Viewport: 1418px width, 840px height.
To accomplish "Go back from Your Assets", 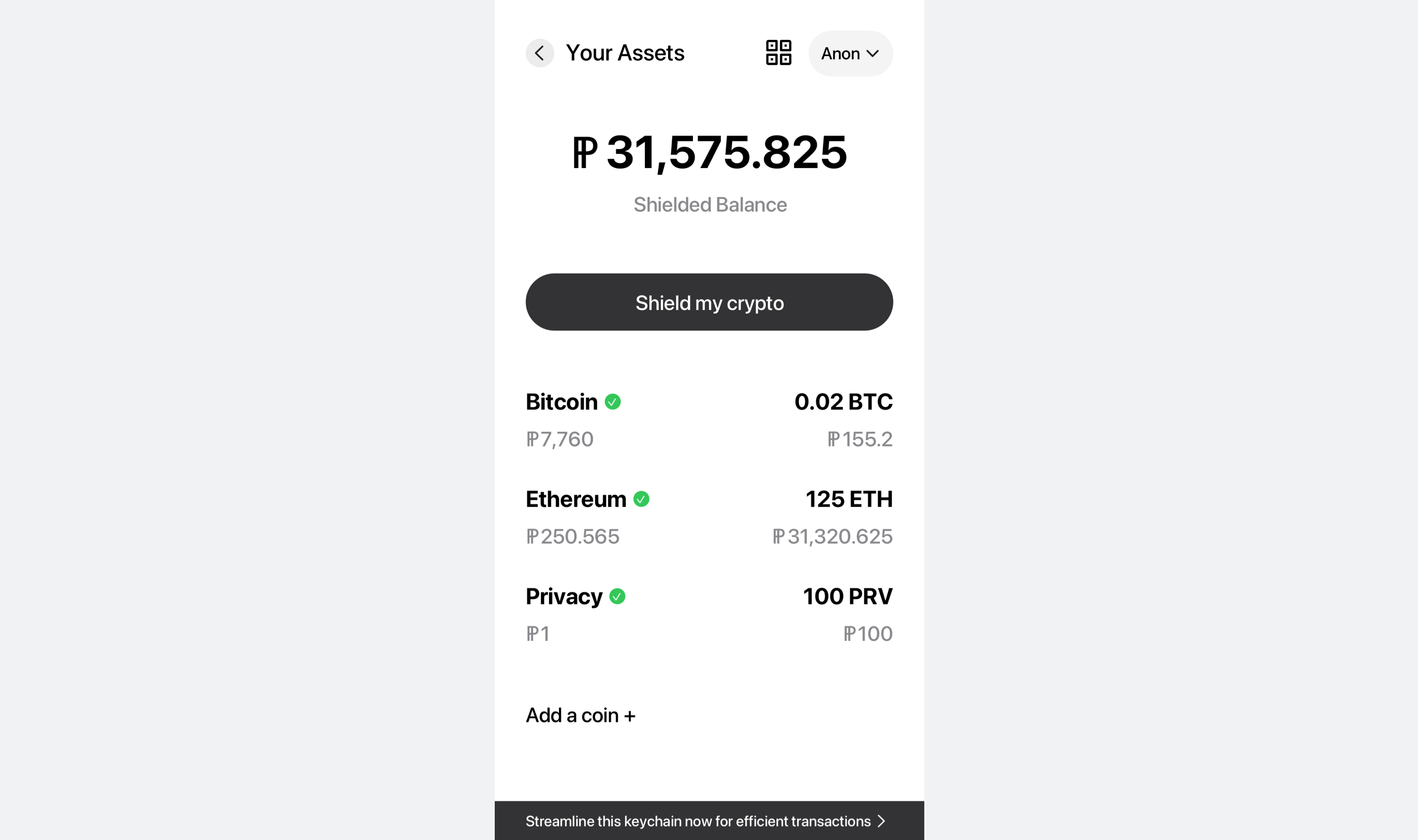I will pos(540,53).
